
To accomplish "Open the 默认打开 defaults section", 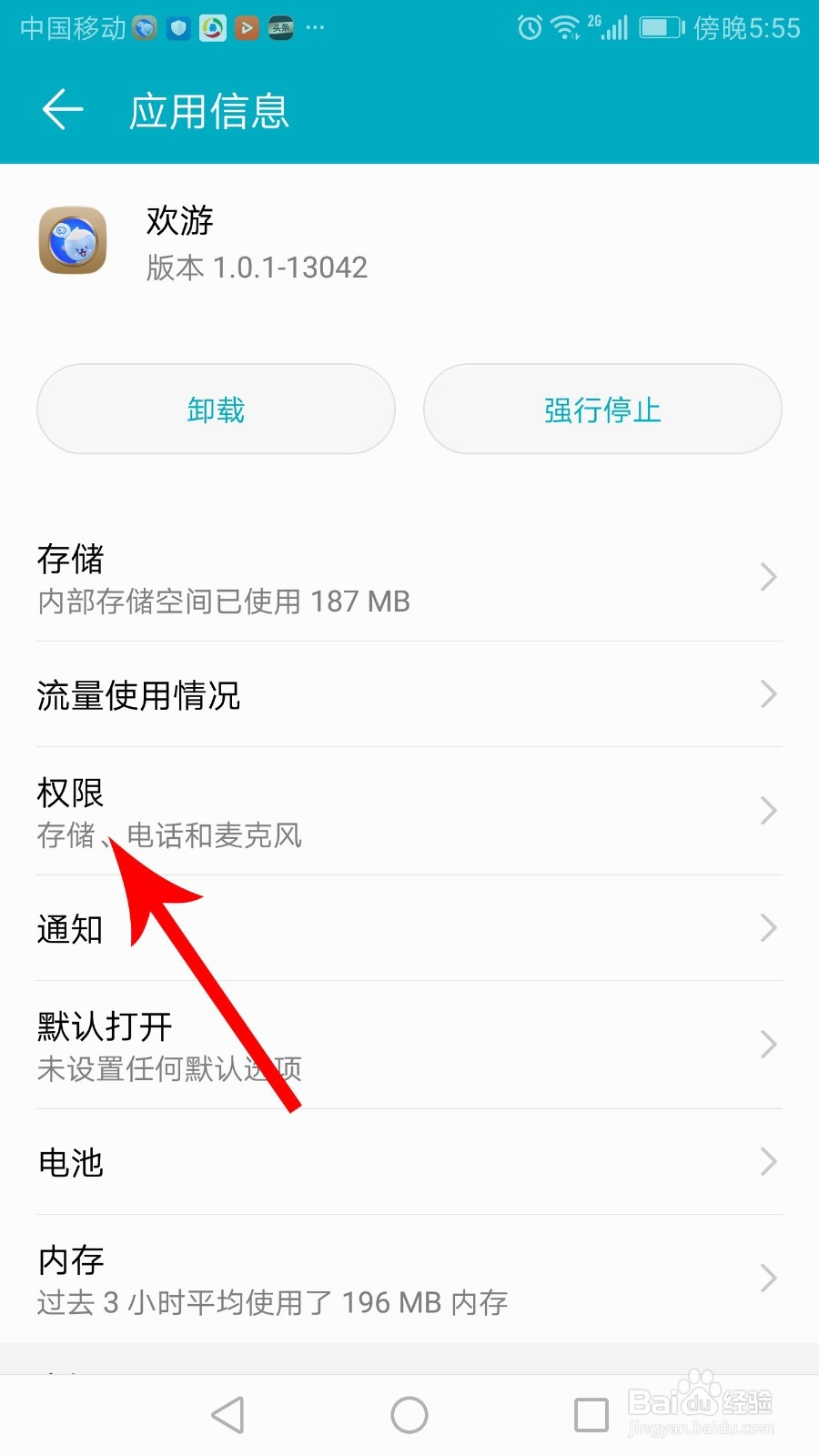I will (409, 1045).
